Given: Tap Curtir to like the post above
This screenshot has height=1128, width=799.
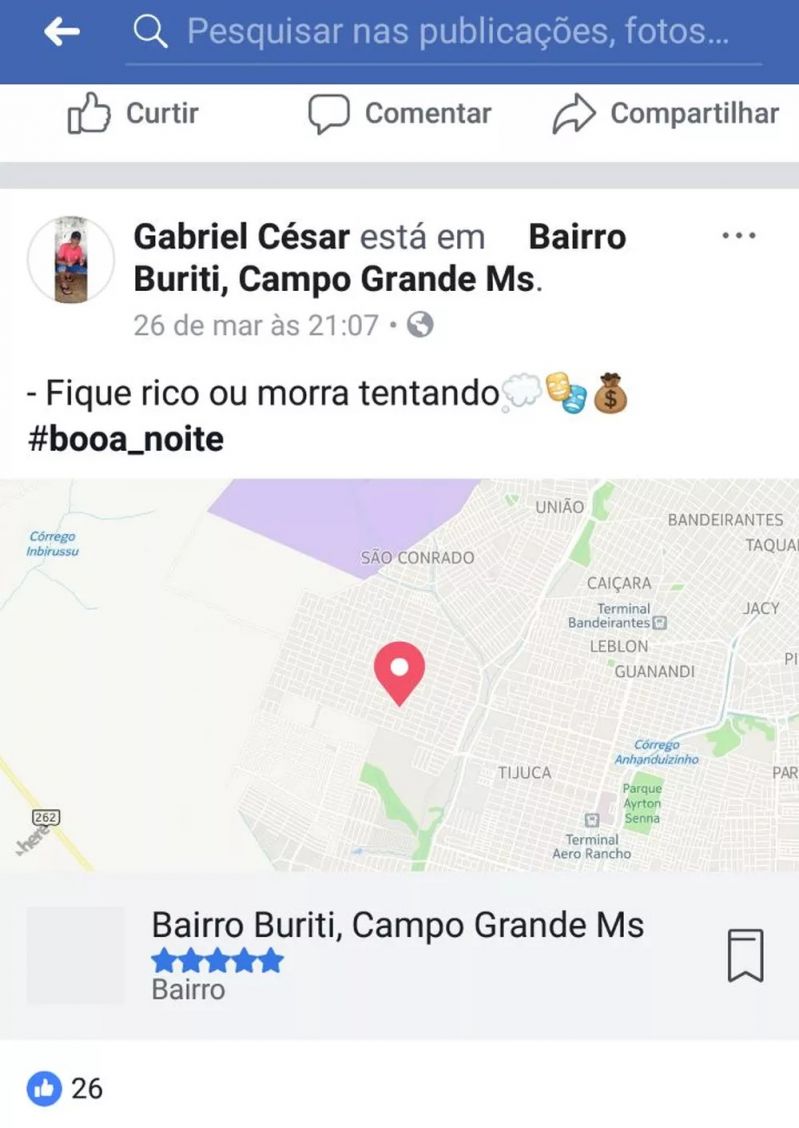Looking at the screenshot, I should click(x=133, y=114).
